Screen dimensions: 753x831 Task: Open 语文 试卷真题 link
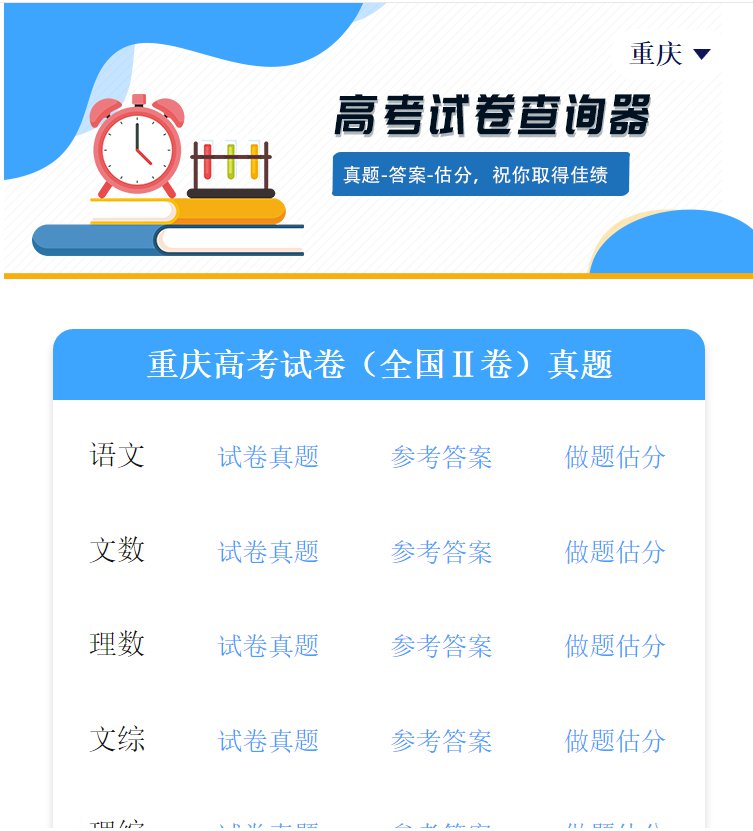pyautogui.click(x=268, y=457)
